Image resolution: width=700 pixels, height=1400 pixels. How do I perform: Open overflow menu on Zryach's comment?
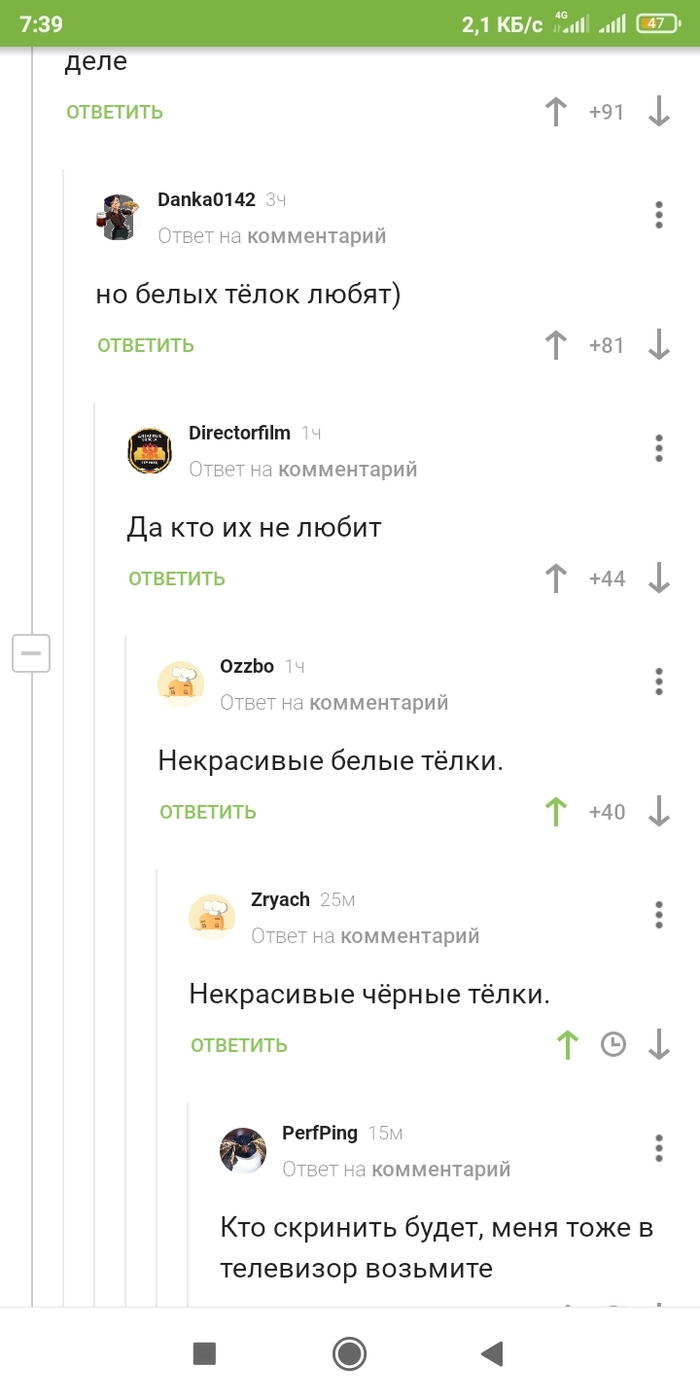(x=658, y=914)
